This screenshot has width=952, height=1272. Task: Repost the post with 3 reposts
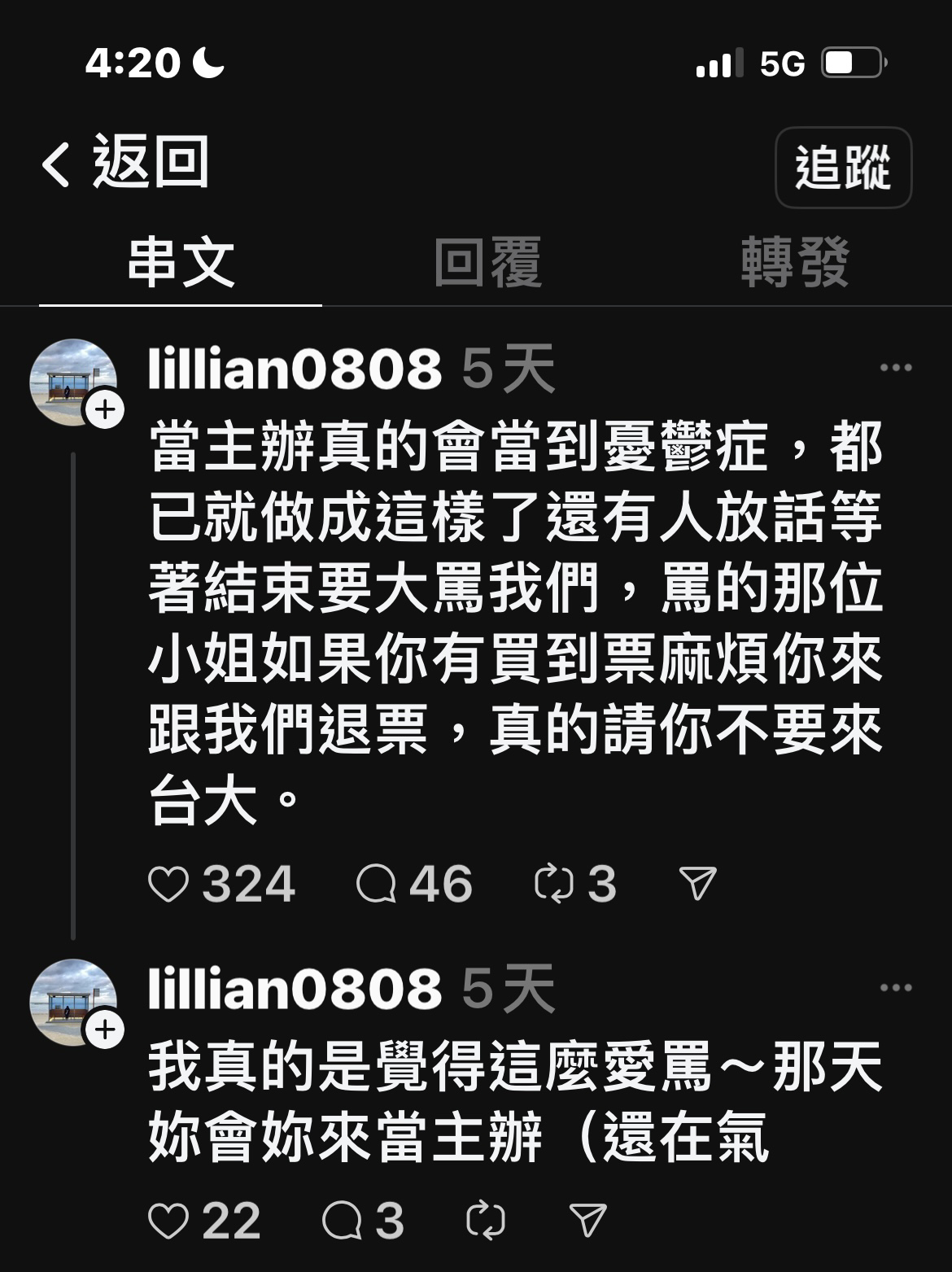click(554, 884)
